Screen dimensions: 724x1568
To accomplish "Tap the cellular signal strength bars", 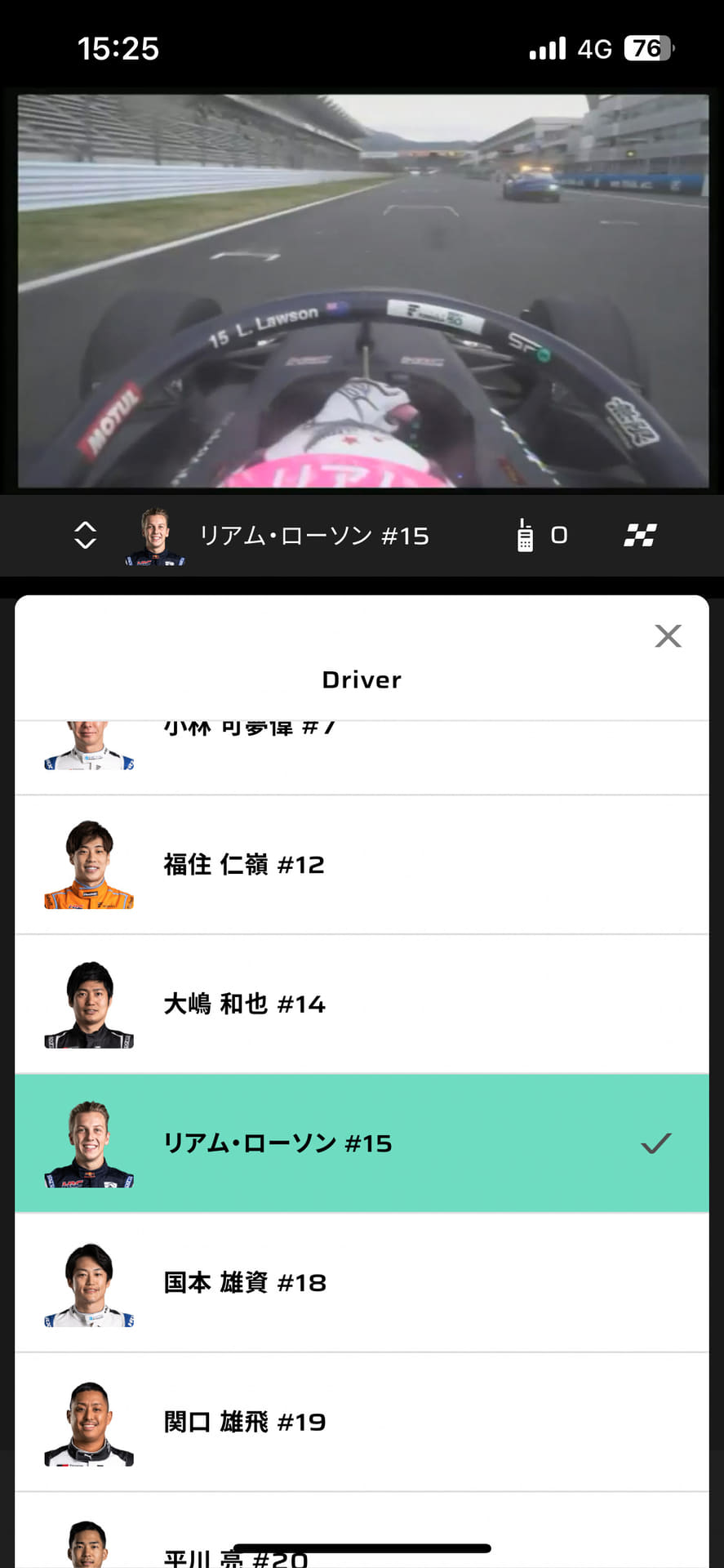I will (x=548, y=47).
